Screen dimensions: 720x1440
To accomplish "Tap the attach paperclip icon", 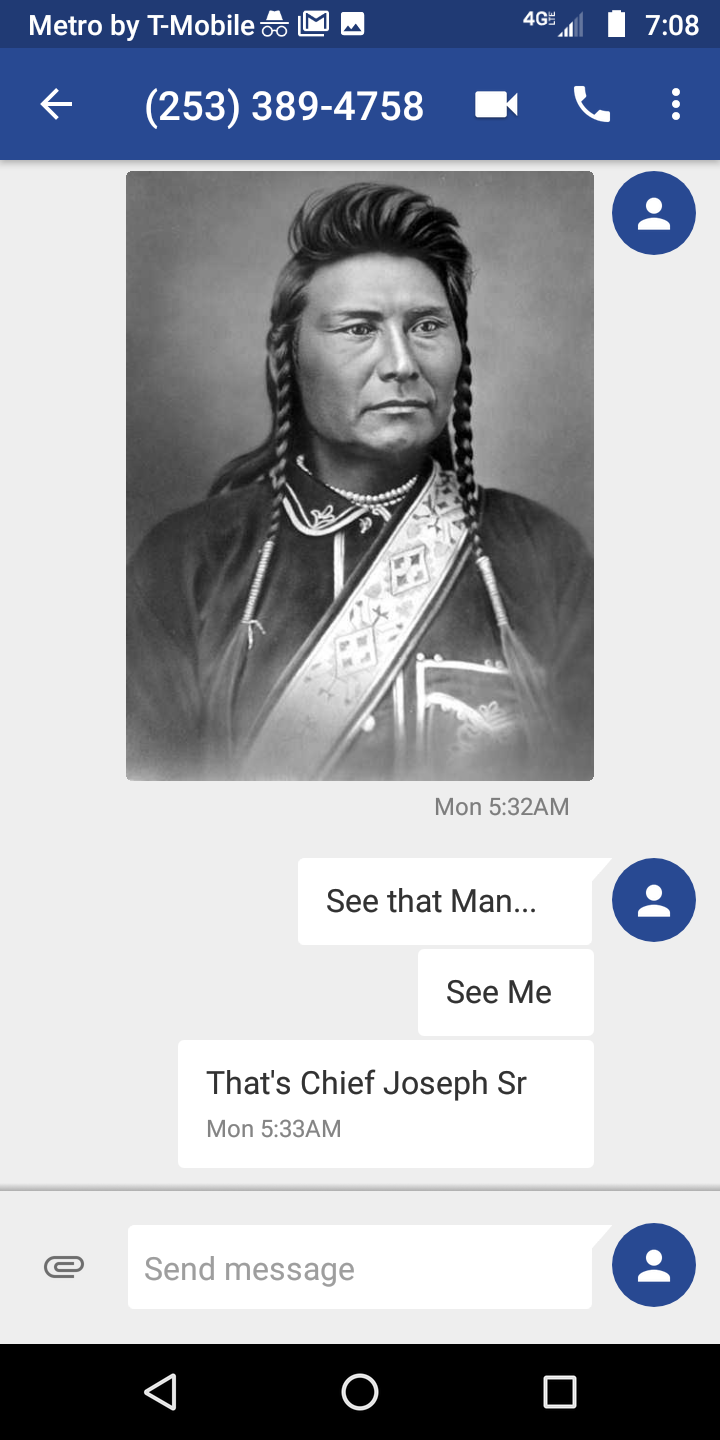I will pos(64,1267).
